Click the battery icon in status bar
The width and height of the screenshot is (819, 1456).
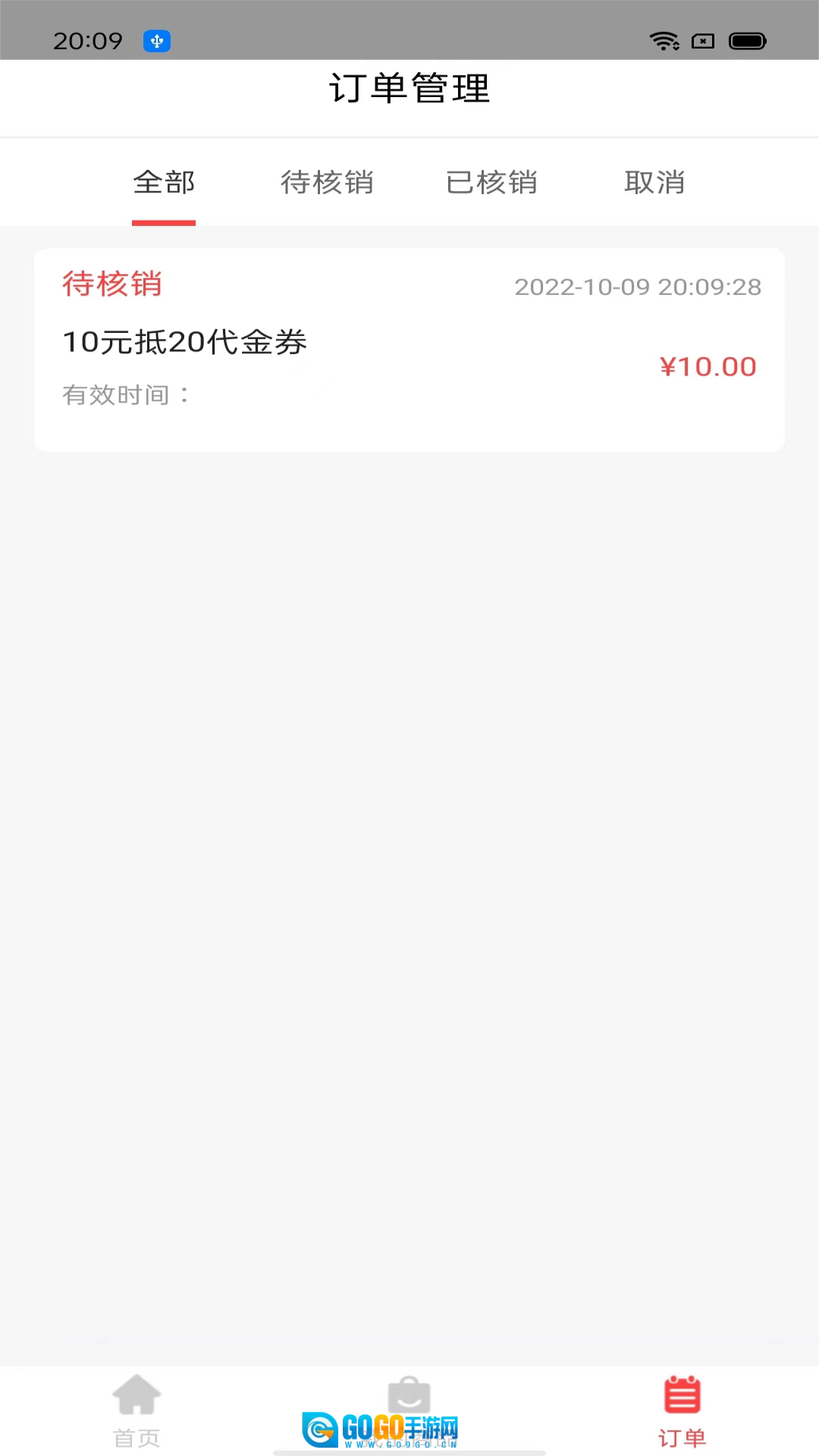pos(749,42)
